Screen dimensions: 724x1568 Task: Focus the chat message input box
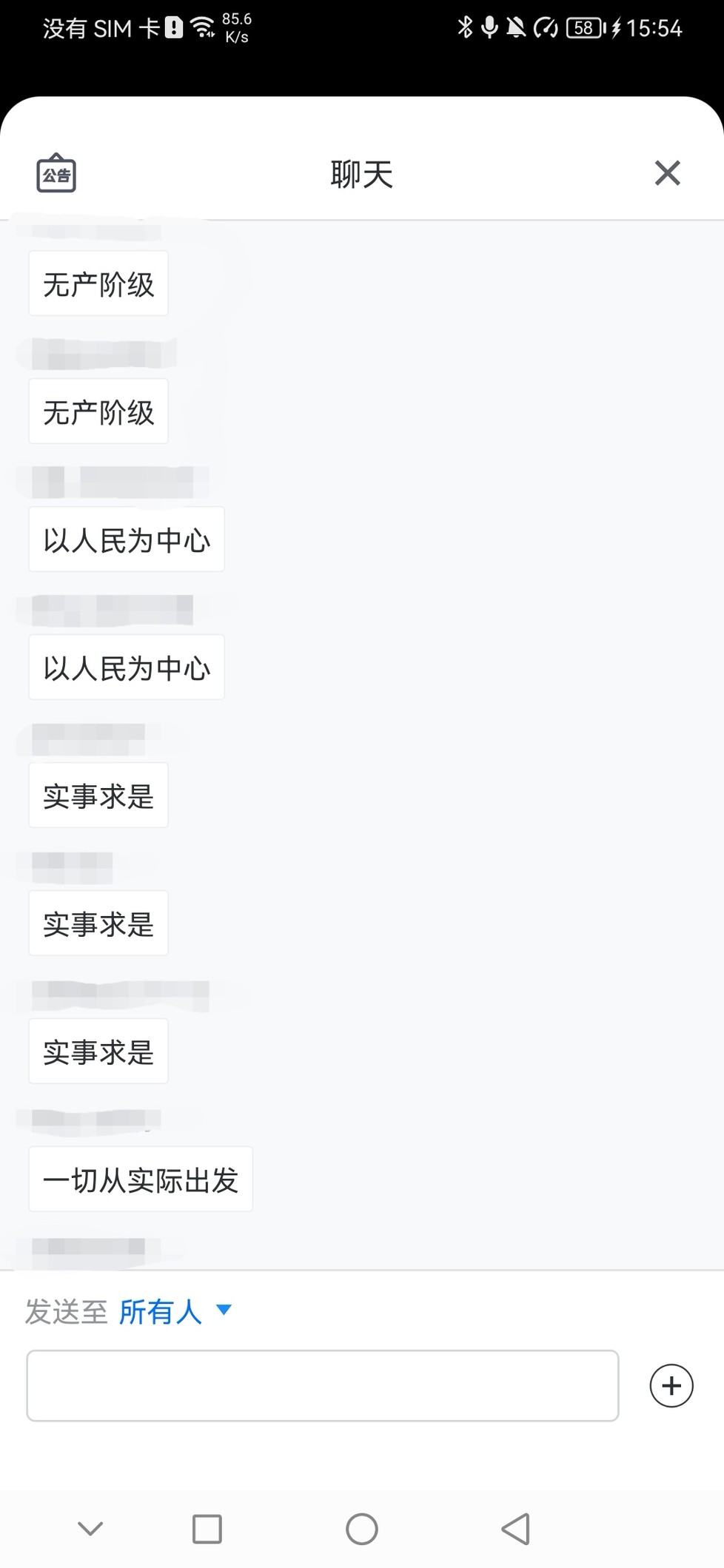323,1385
